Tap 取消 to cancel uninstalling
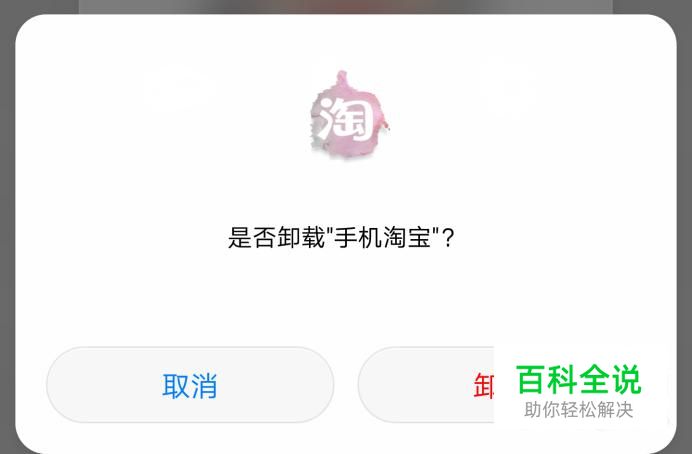 tap(190, 385)
